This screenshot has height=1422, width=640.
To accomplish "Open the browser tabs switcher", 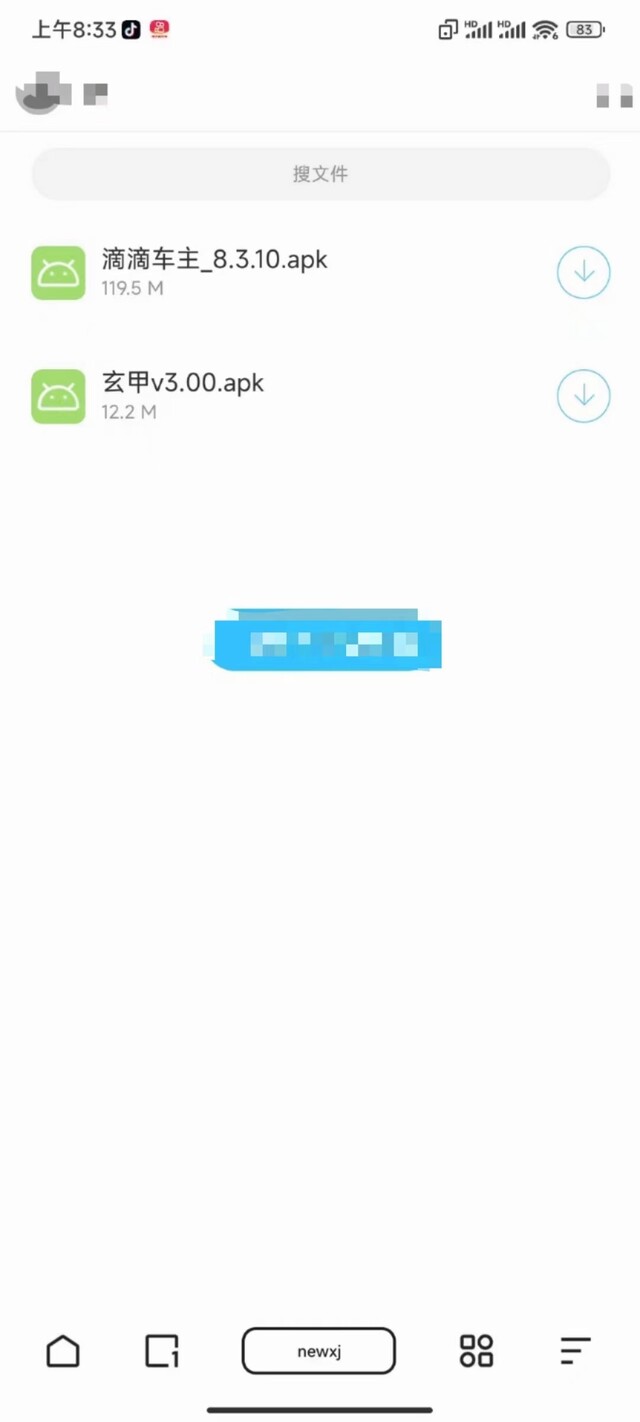I will [x=161, y=1351].
